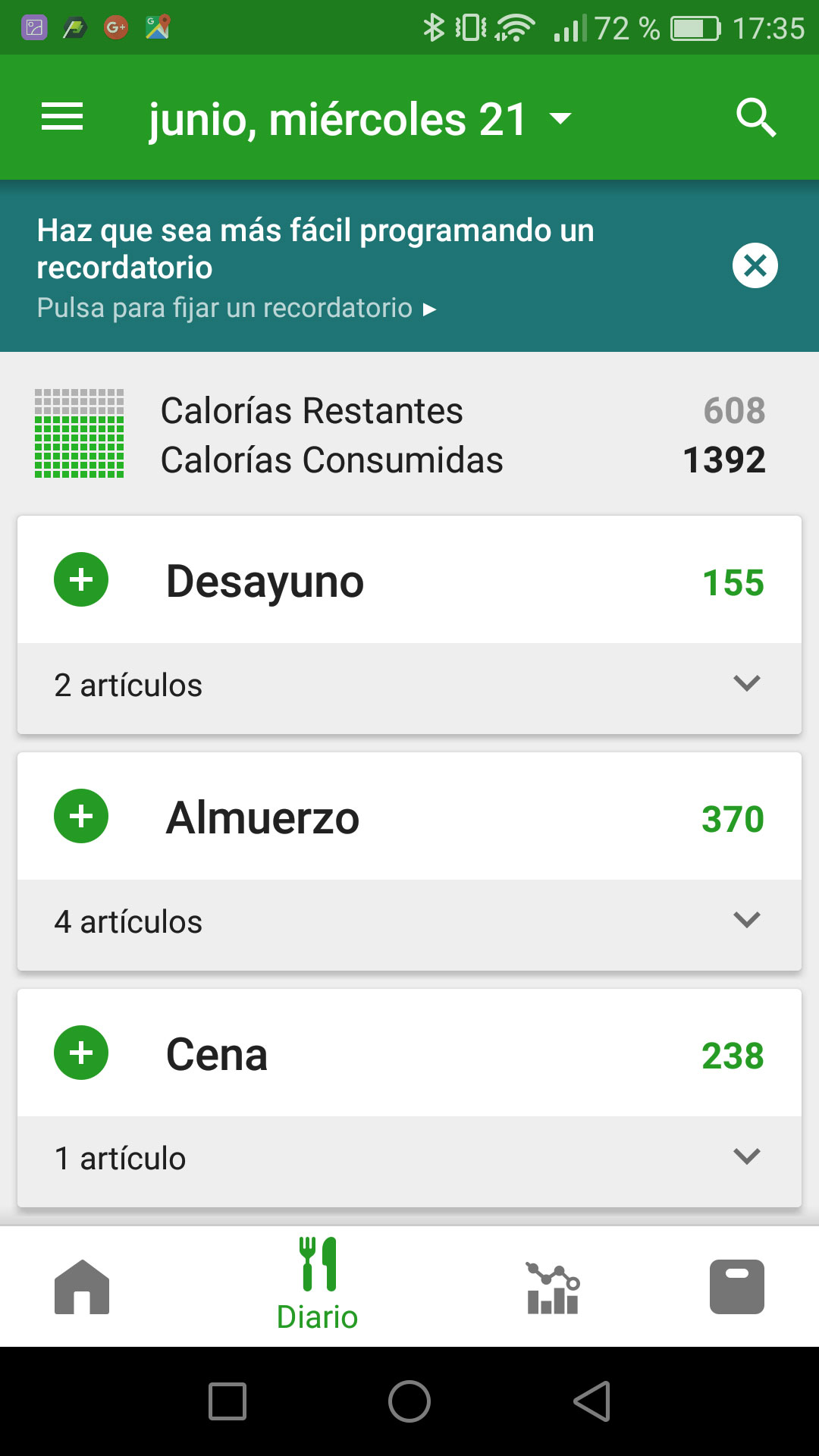
Task: Open the weight scale tab
Action: point(736,1287)
